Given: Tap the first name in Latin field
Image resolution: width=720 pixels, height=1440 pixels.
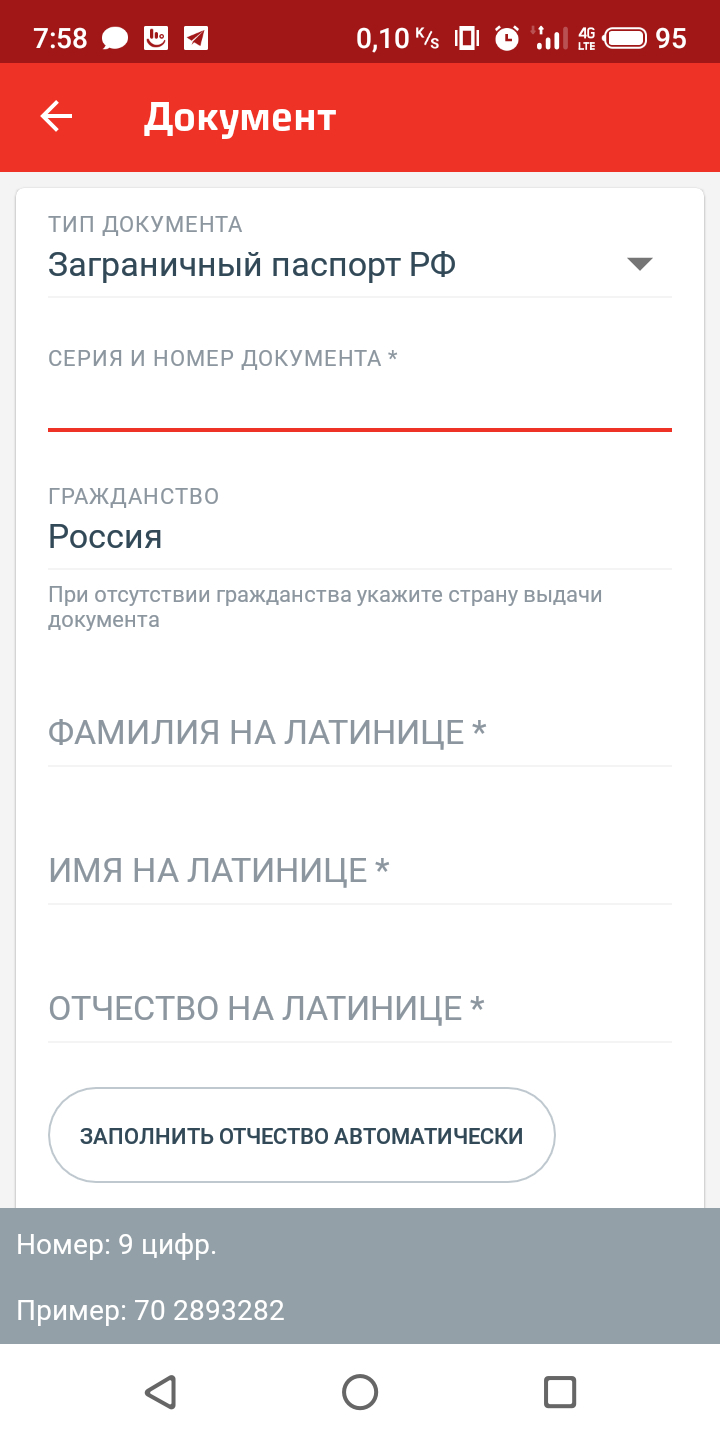Looking at the screenshot, I should click(360, 870).
